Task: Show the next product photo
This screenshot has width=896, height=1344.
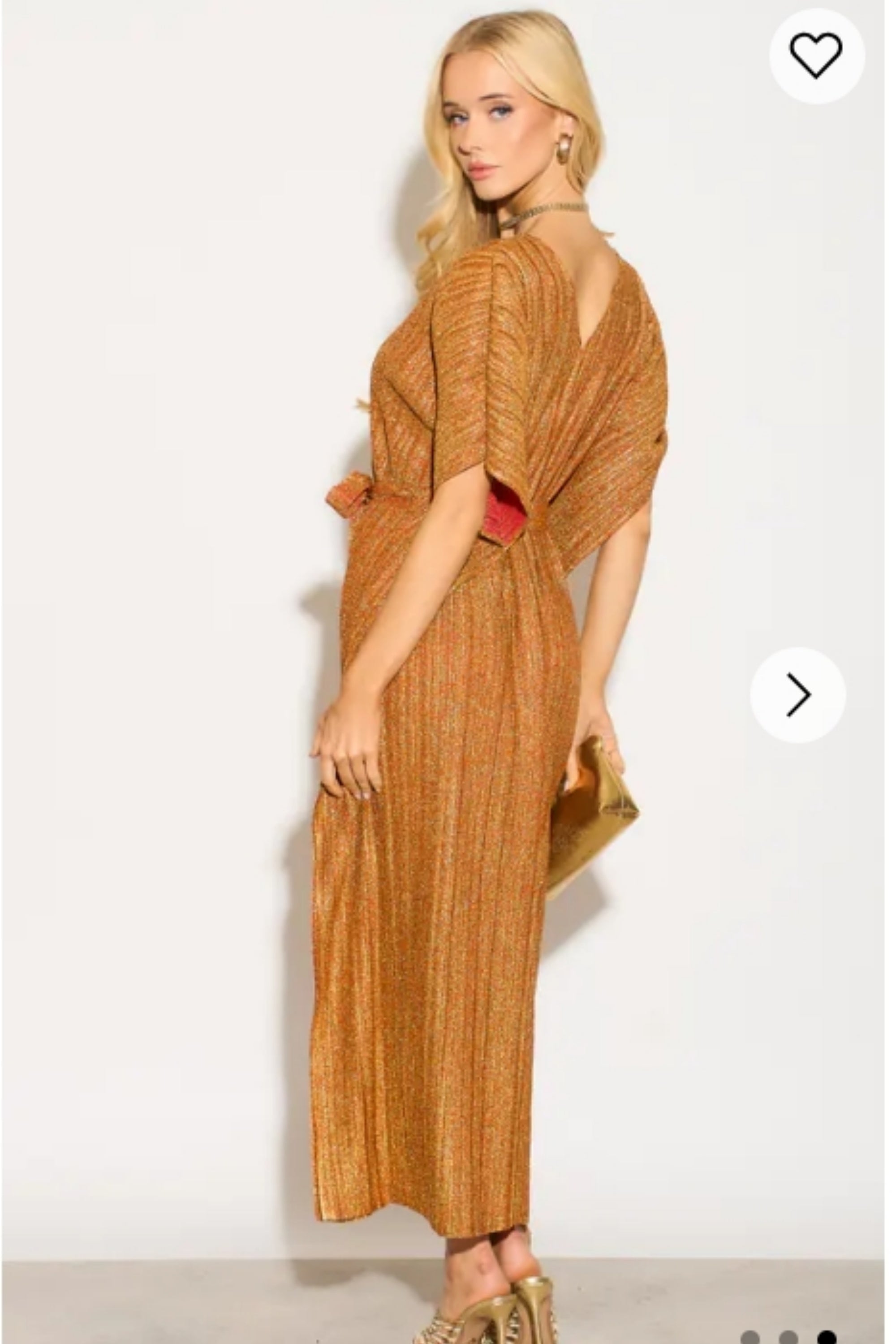Action: point(798,695)
